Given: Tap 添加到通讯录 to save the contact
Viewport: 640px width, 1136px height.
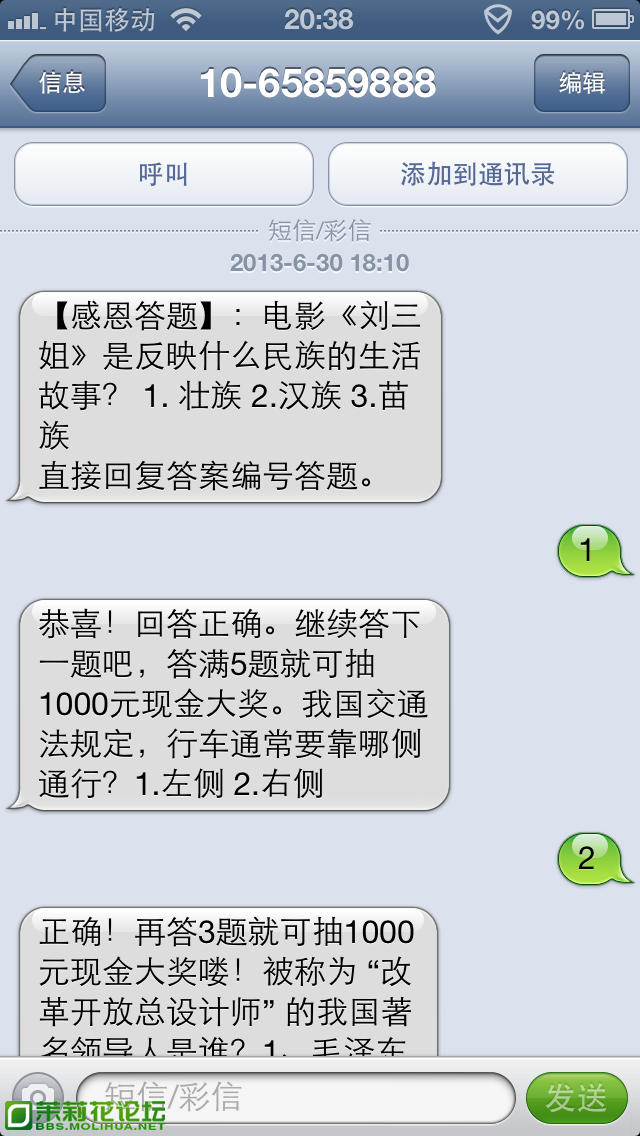Looking at the screenshot, I should 477,175.
